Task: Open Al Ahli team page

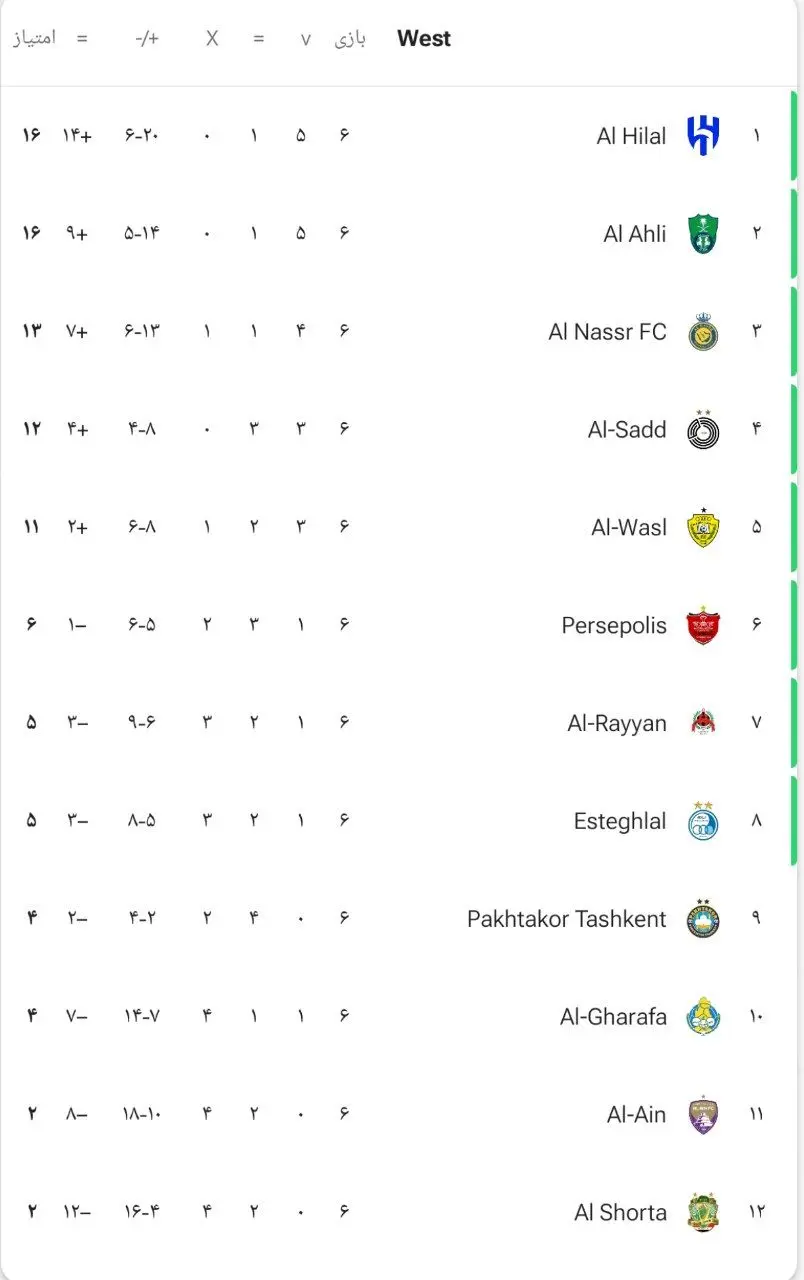Action: [634, 234]
